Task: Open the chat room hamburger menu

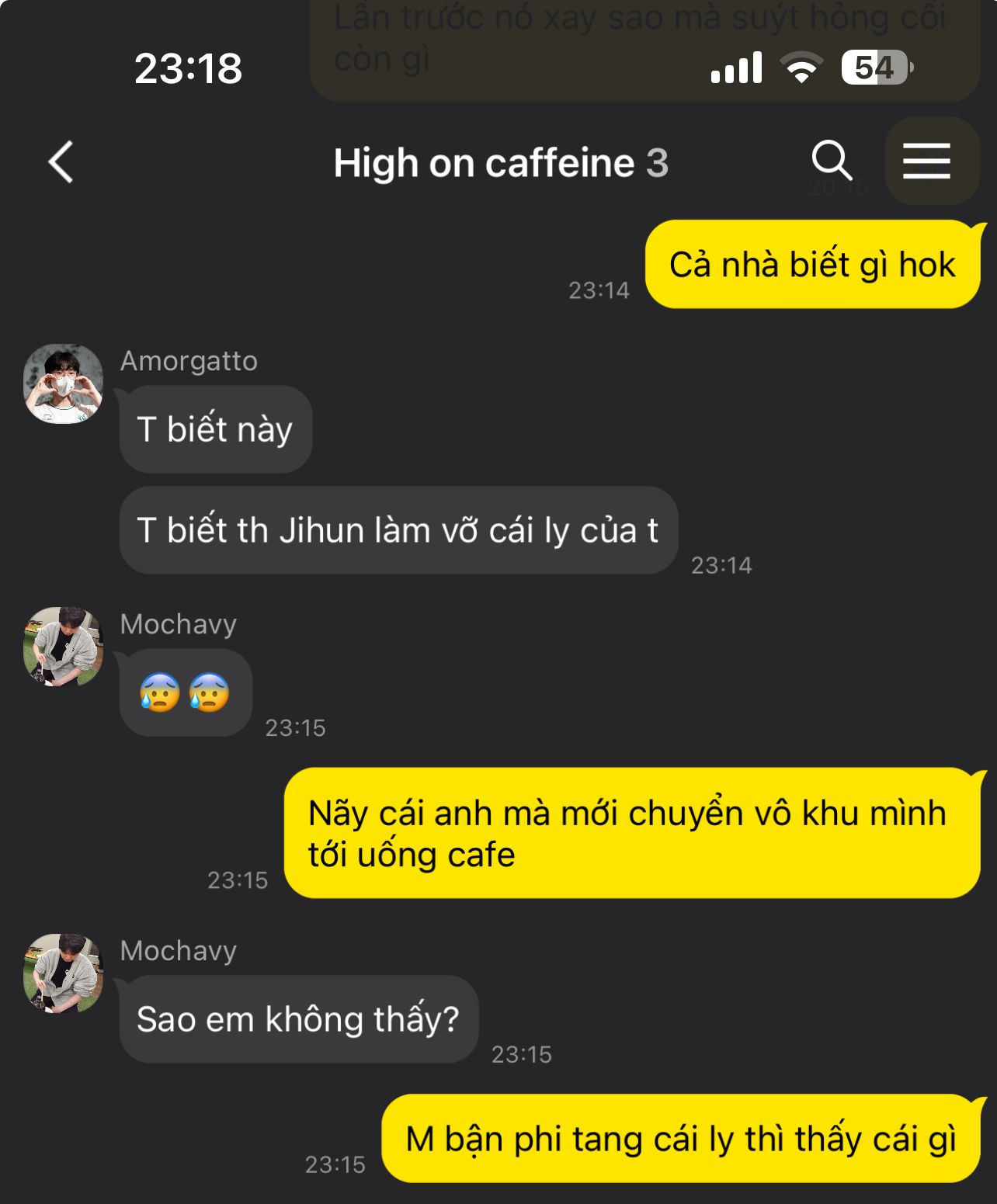Action: 926,161
